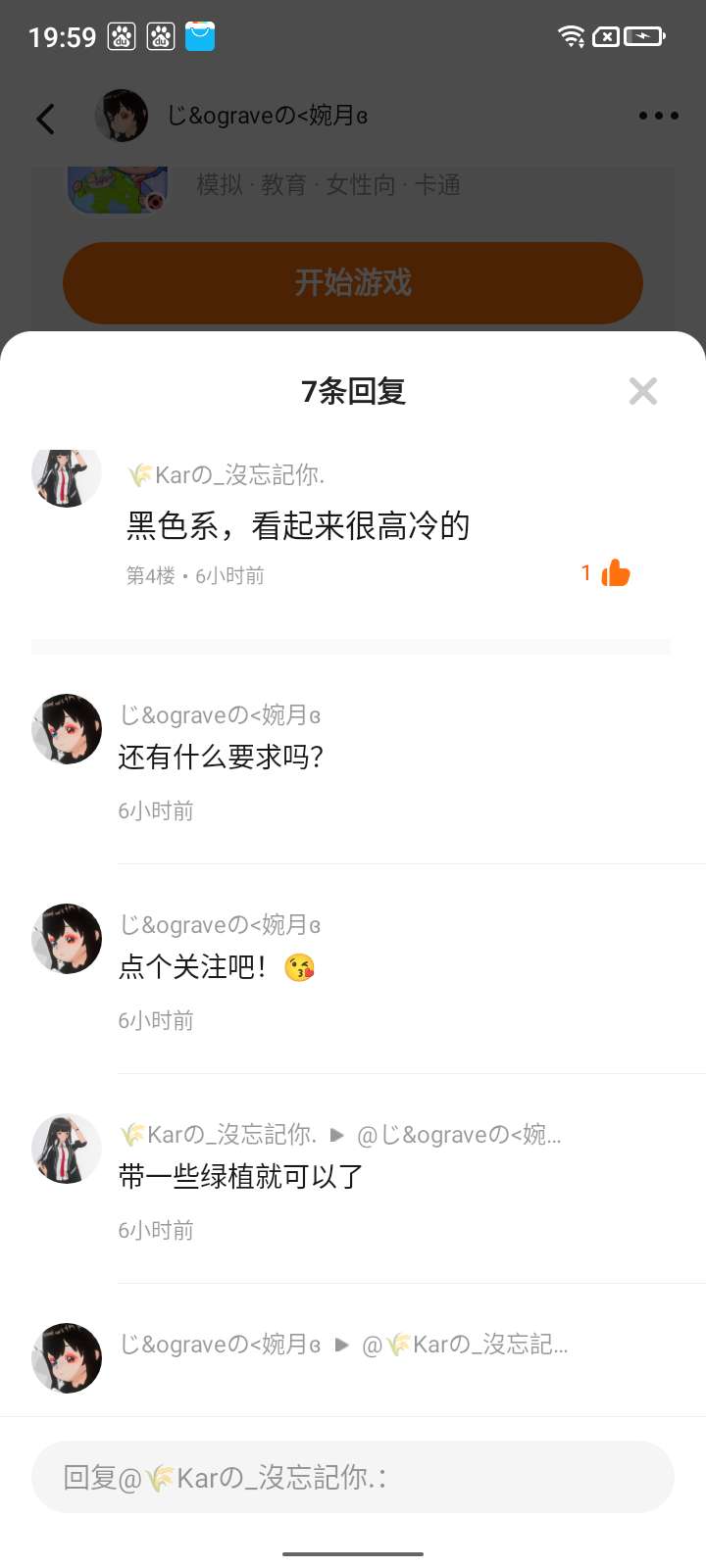This screenshot has width=706, height=1568.
Task: Select the reply 点个关注吧!
Action: 192,966
